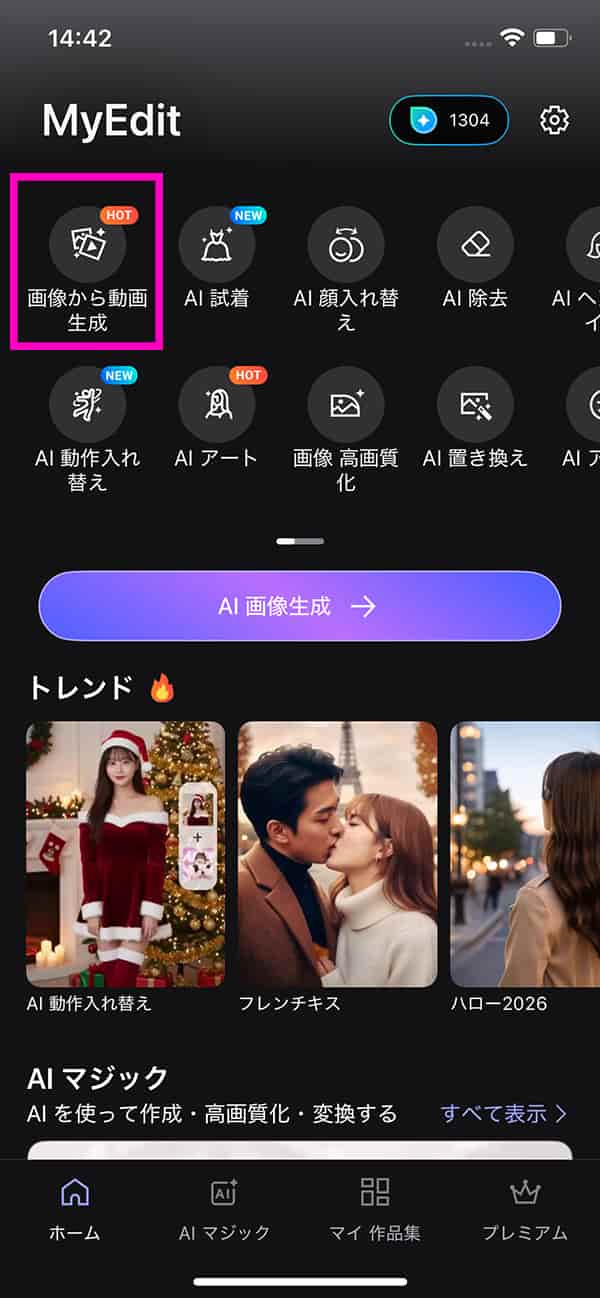The image size is (600, 1298).
Task: Launch 画像から動画生成 tool
Action: tap(87, 245)
